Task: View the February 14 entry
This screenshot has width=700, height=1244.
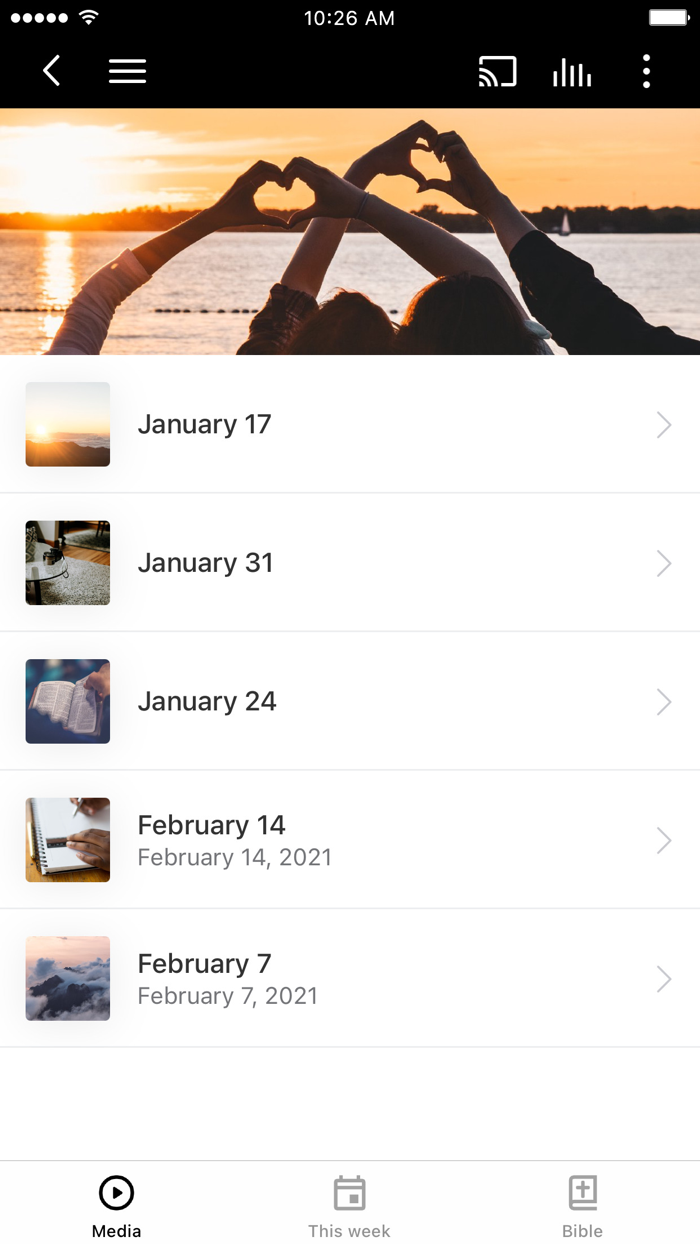Action: 350,840
